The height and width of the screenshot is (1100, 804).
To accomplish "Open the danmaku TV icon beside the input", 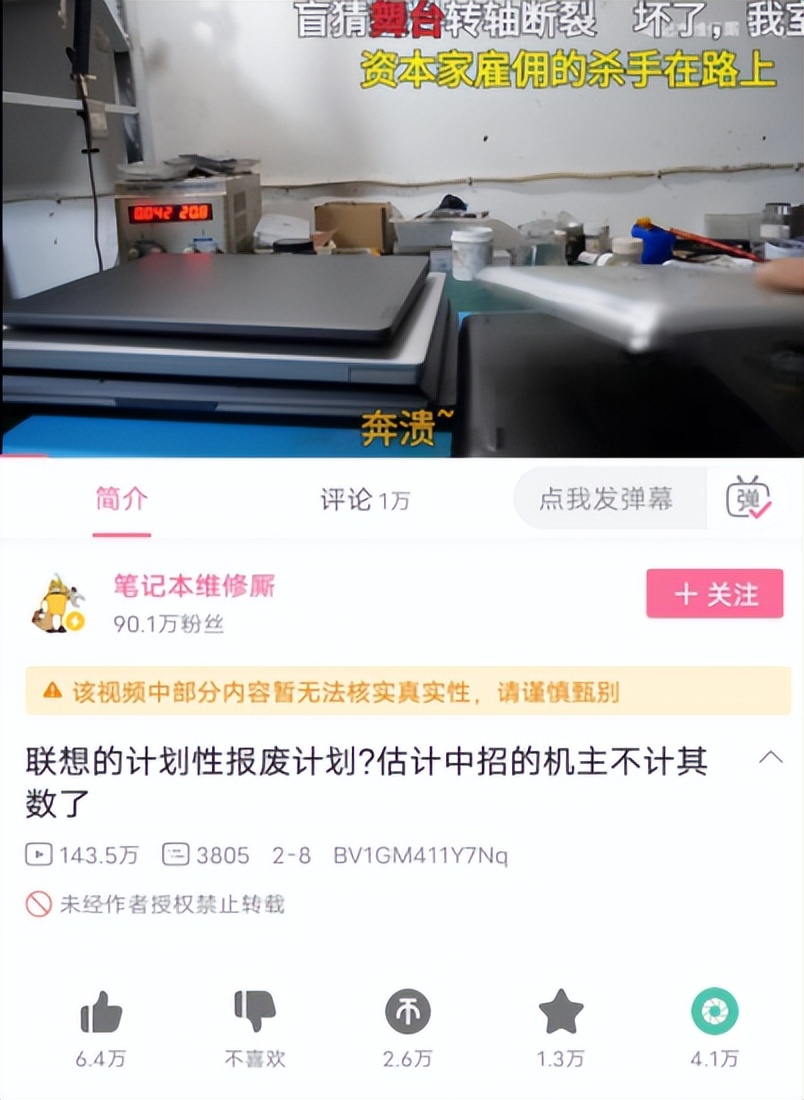I will 750,498.
